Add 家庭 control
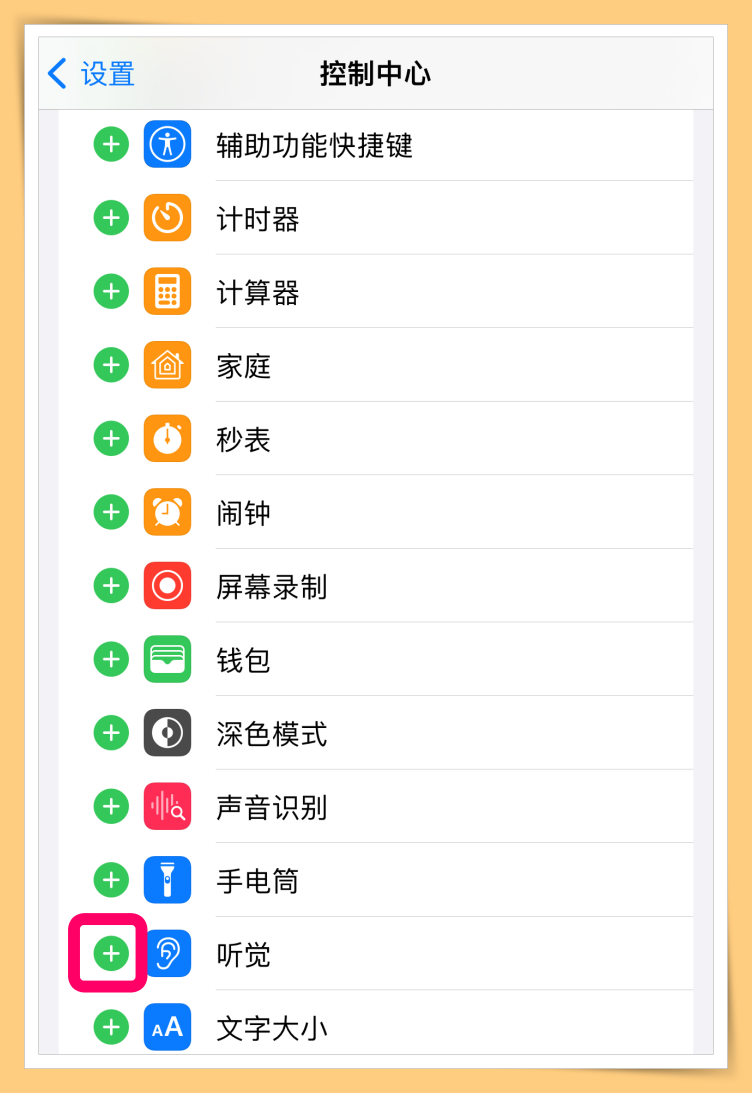The image size is (752, 1093). [111, 365]
